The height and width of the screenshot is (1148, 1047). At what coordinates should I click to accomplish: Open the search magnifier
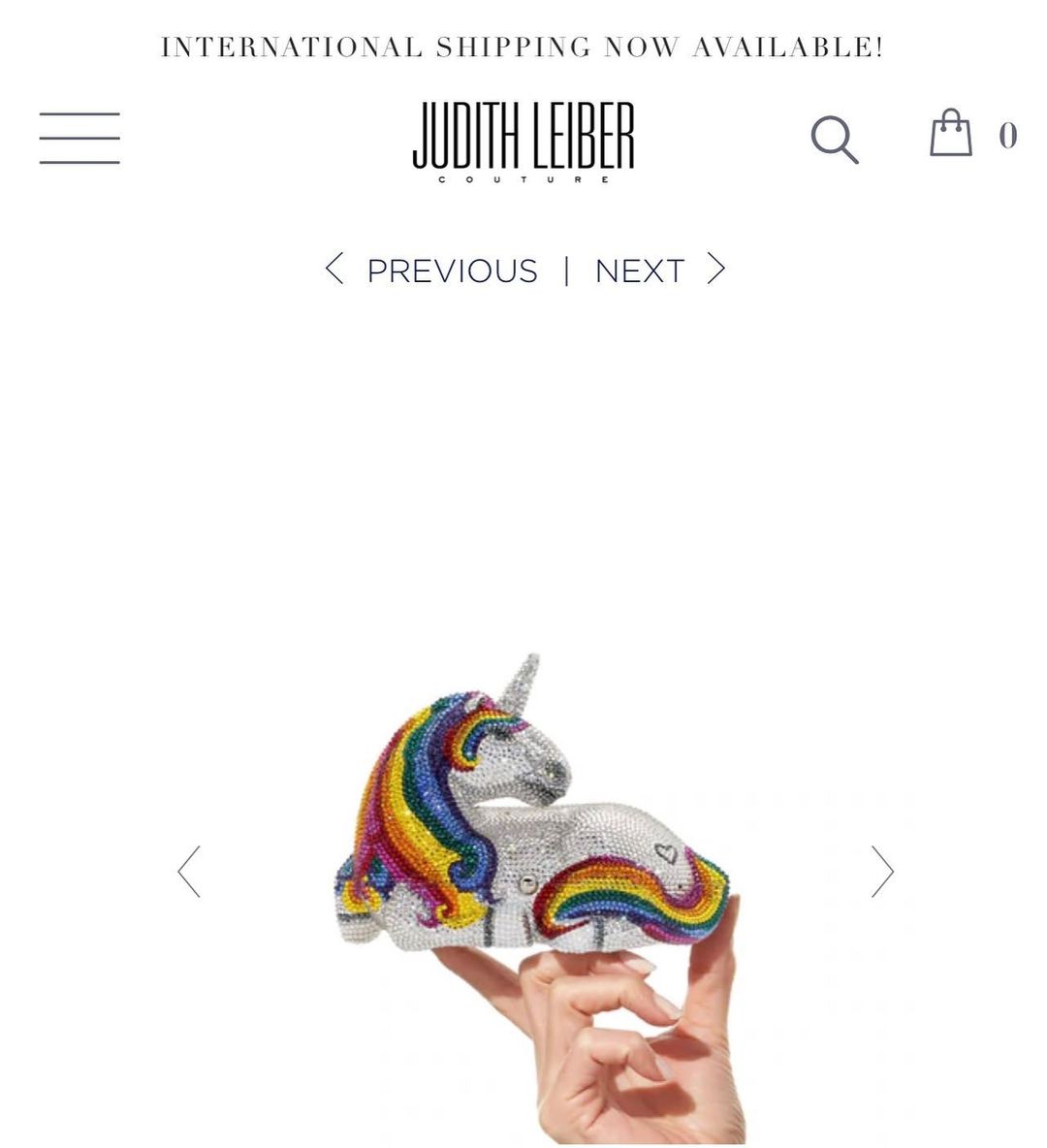[834, 140]
